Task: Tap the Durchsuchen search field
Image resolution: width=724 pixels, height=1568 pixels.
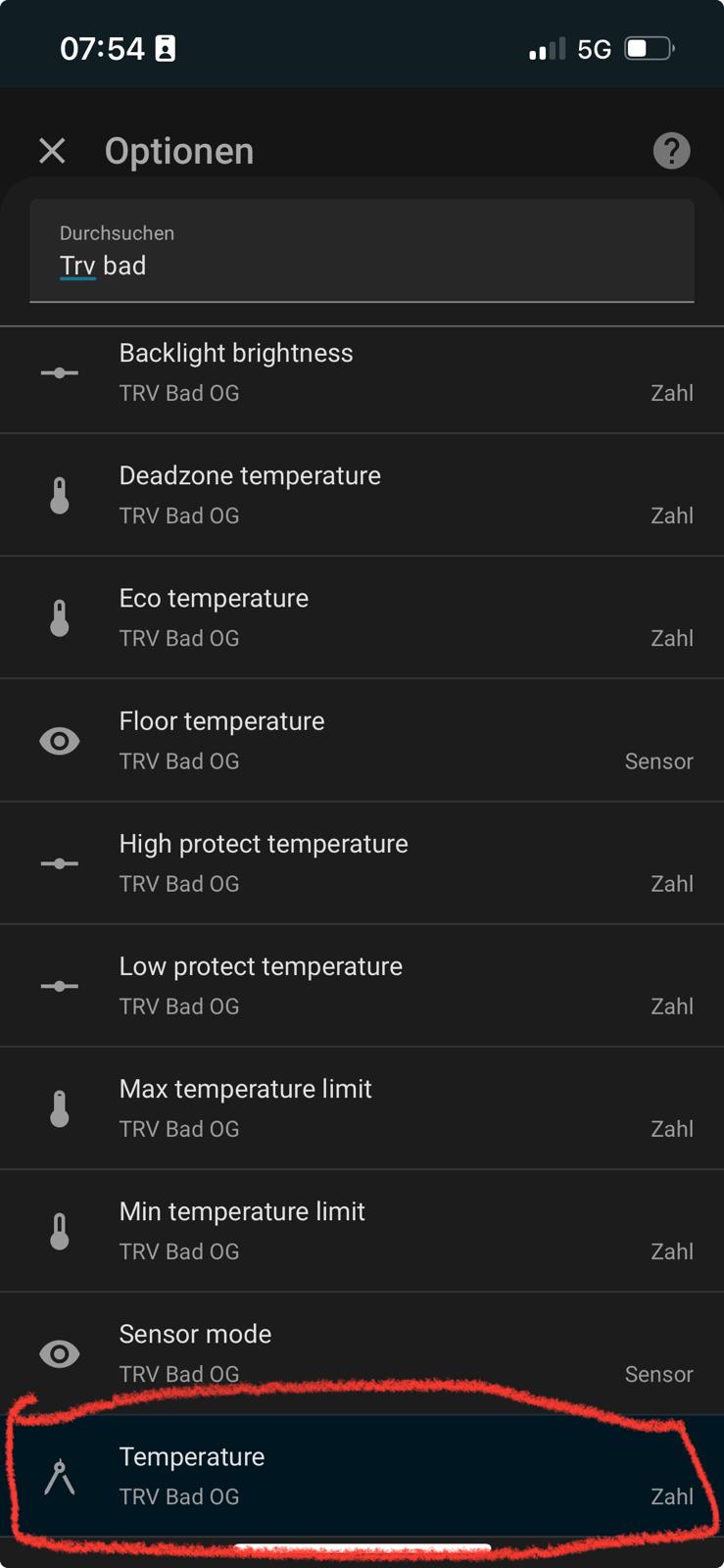Action: [x=362, y=252]
